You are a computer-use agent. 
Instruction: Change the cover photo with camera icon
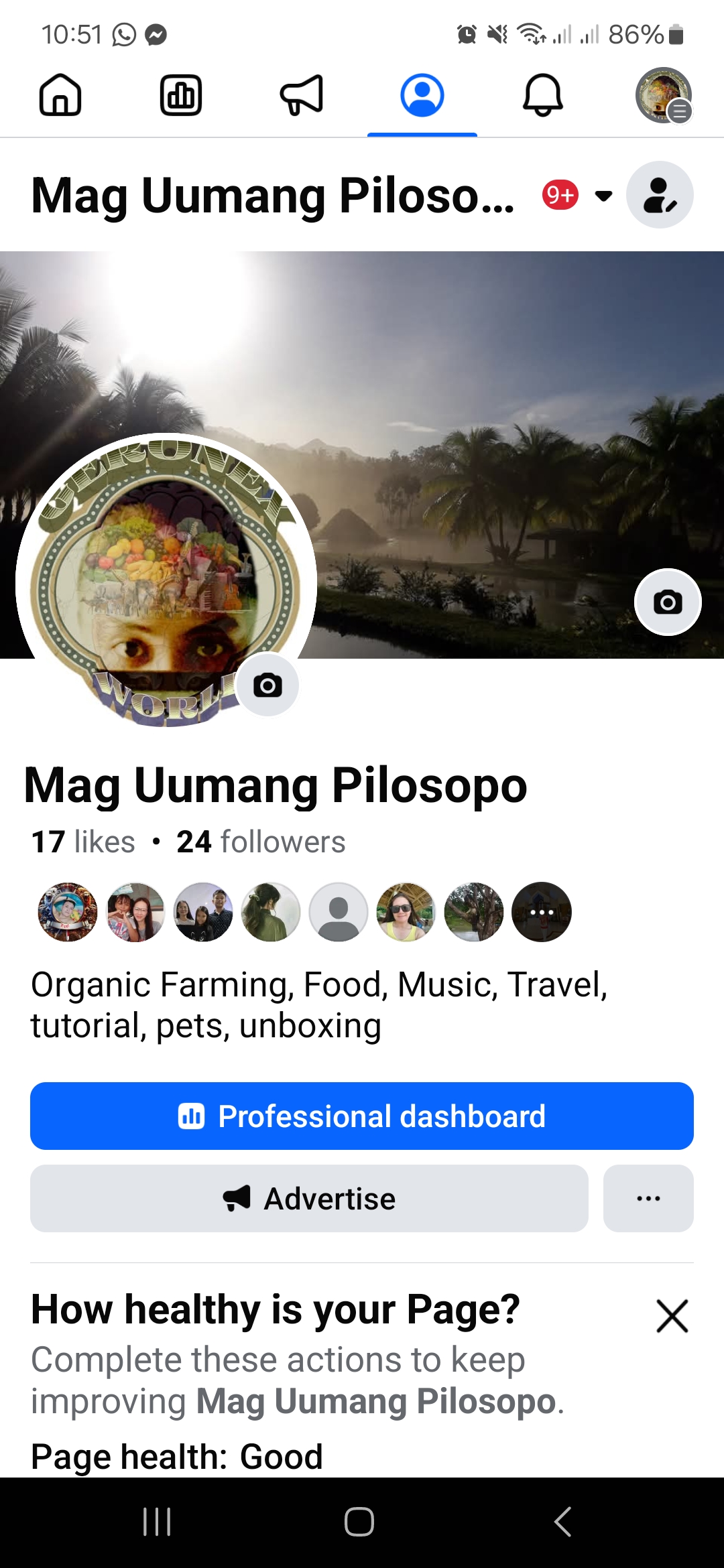click(668, 602)
